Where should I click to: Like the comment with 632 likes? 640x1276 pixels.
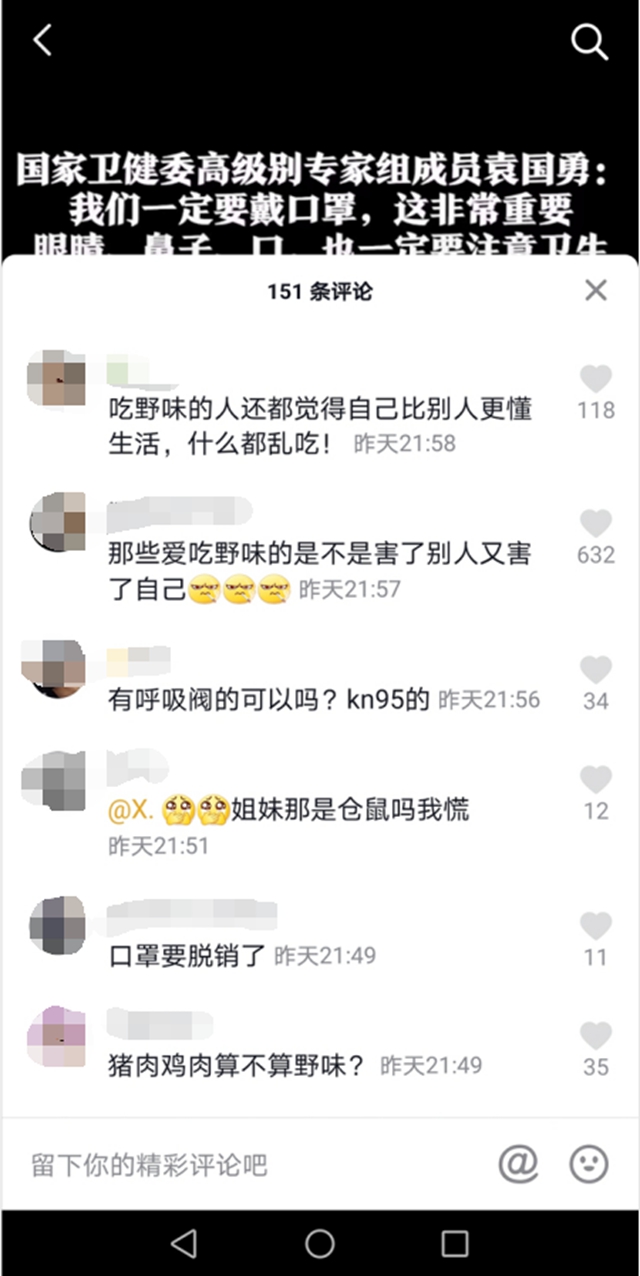pos(596,523)
